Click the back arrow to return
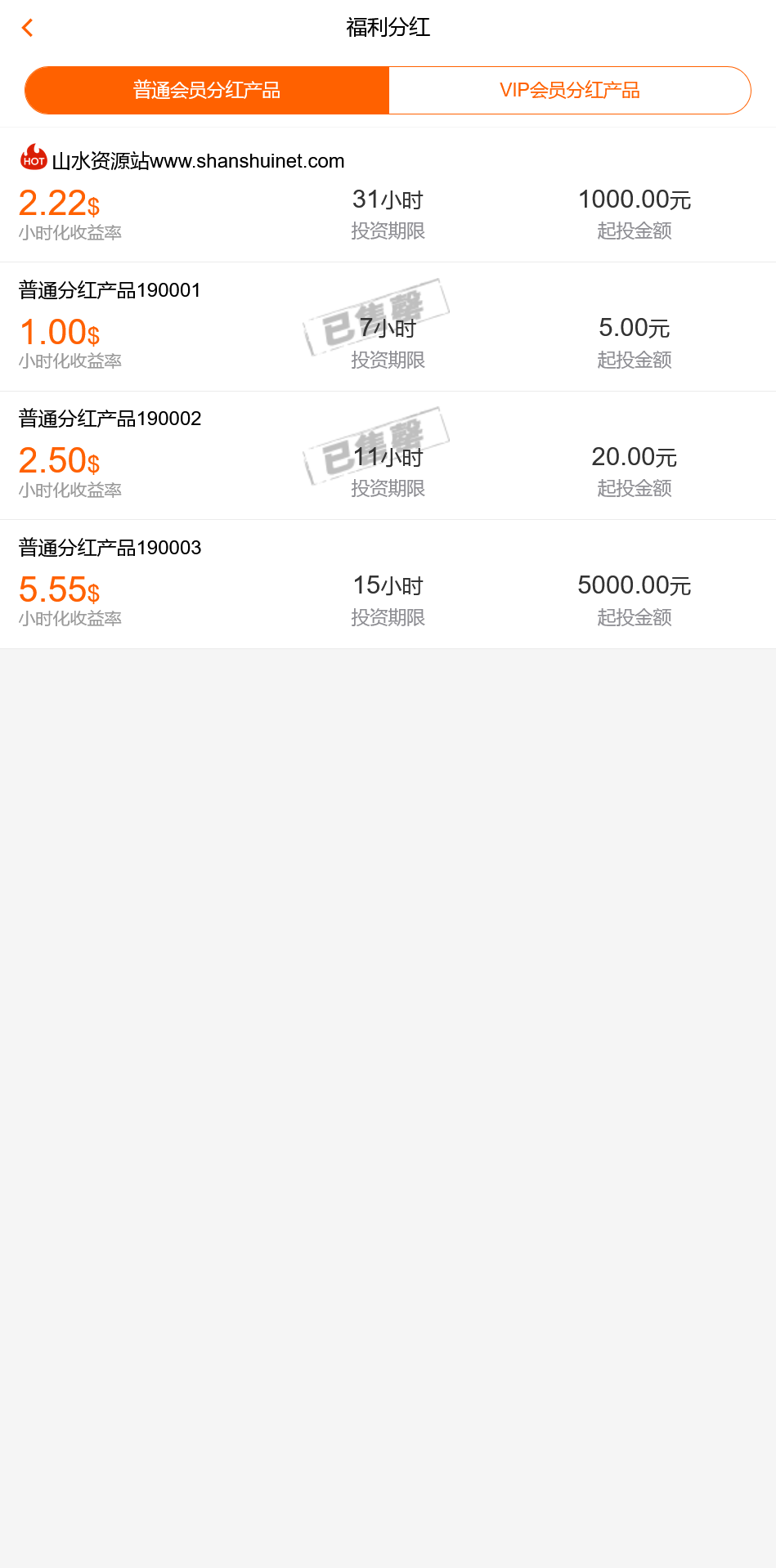Screen dimensions: 776x1568 click(28, 27)
